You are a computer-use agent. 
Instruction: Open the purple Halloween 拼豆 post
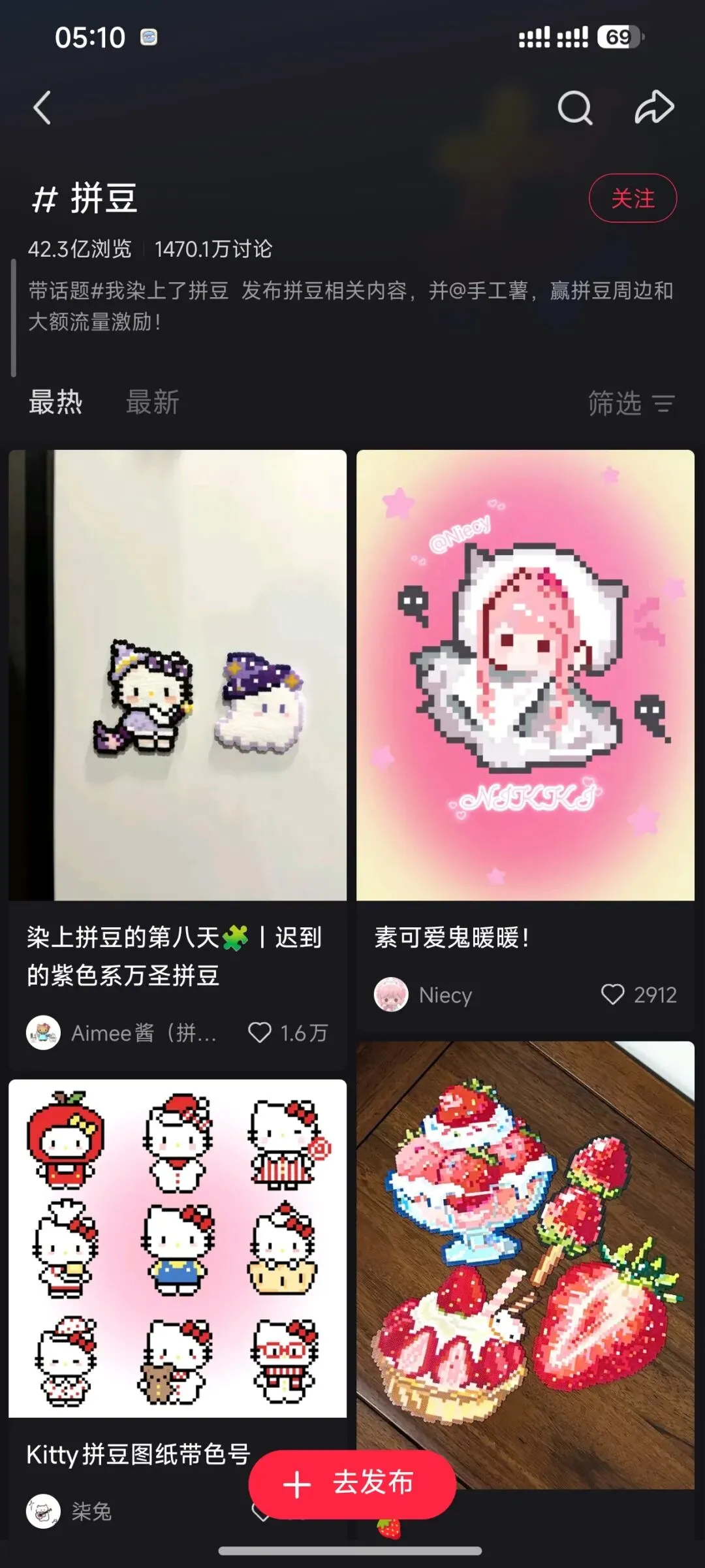[178, 675]
